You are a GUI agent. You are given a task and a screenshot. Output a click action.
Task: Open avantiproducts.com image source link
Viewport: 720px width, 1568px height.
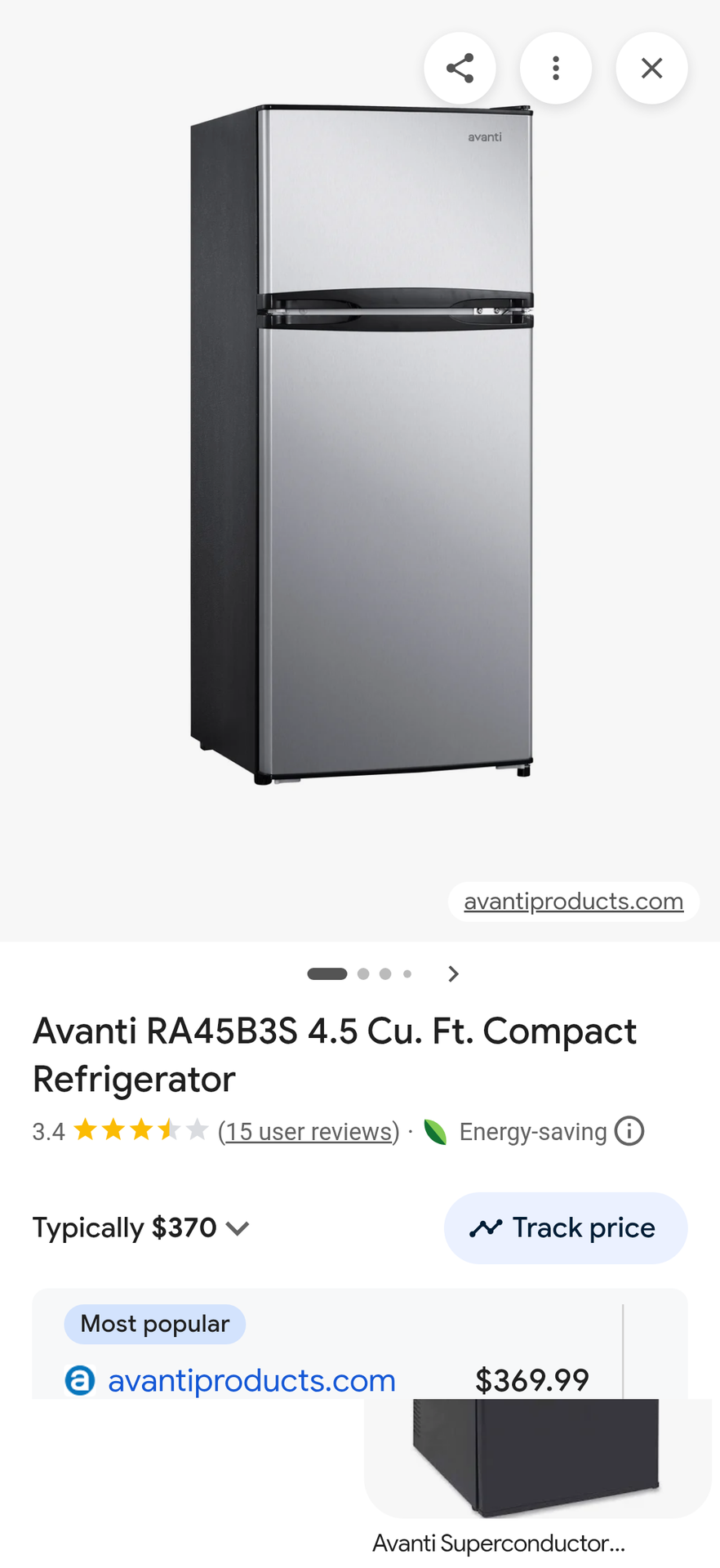(573, 902)
